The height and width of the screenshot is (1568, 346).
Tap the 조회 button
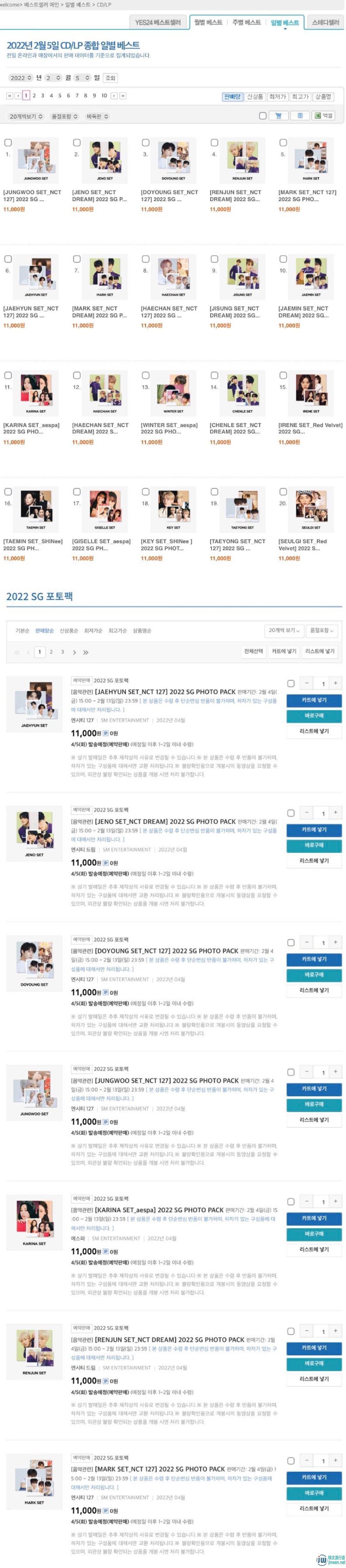coord(110,78)
